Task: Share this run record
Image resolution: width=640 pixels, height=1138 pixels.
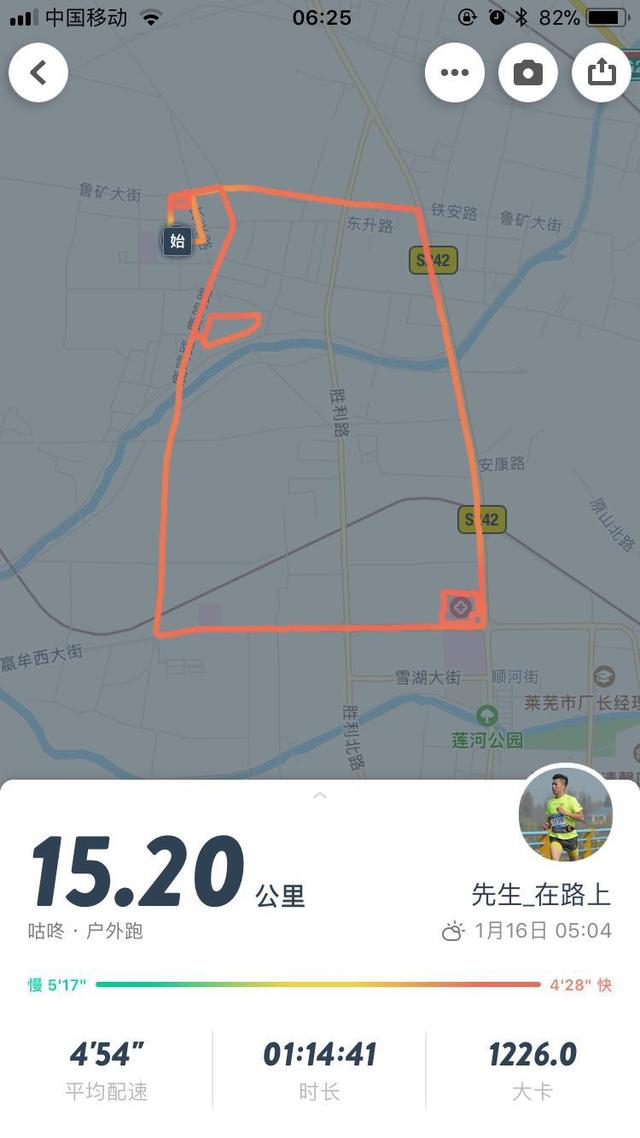Action: pyautogui.click(x=602, y=72)
